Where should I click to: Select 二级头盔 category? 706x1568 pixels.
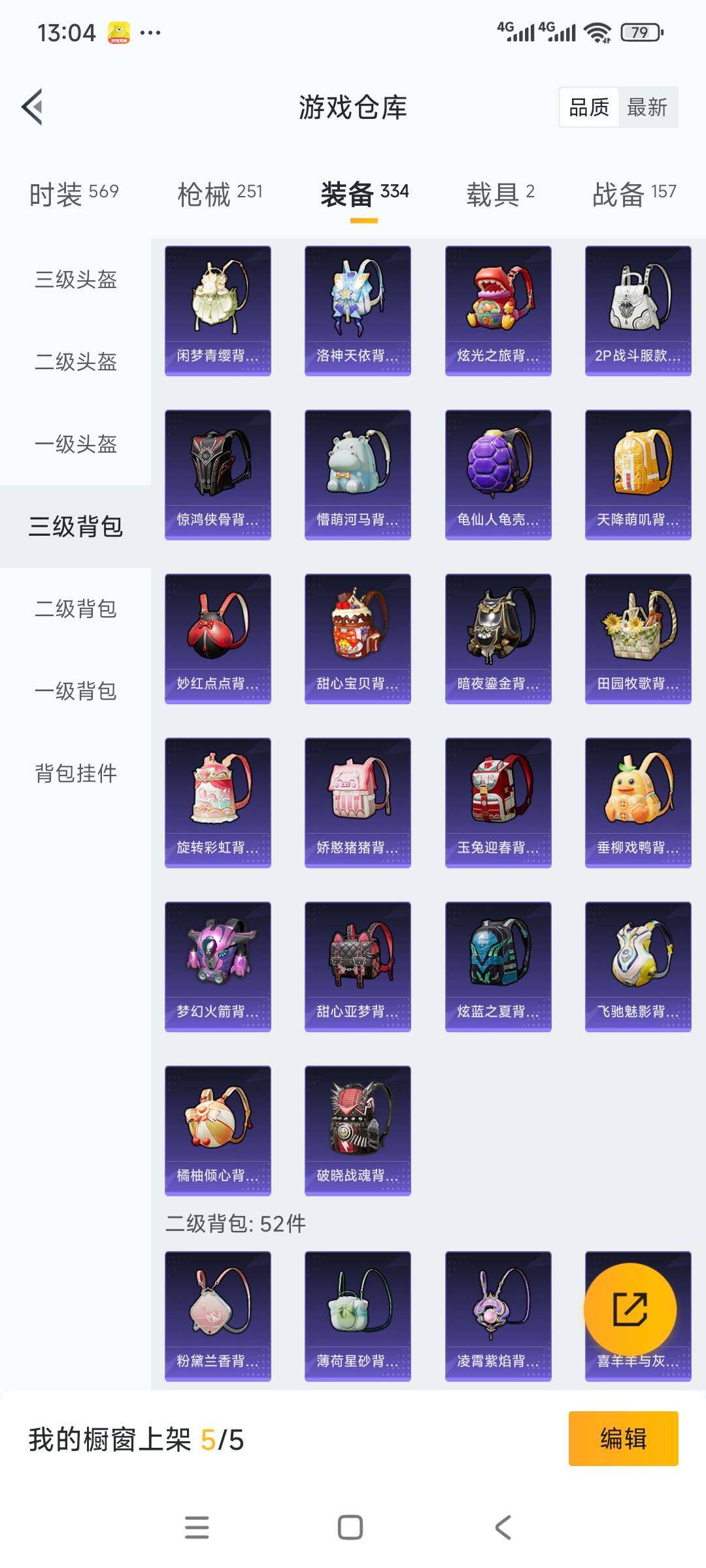click(76, 362)
